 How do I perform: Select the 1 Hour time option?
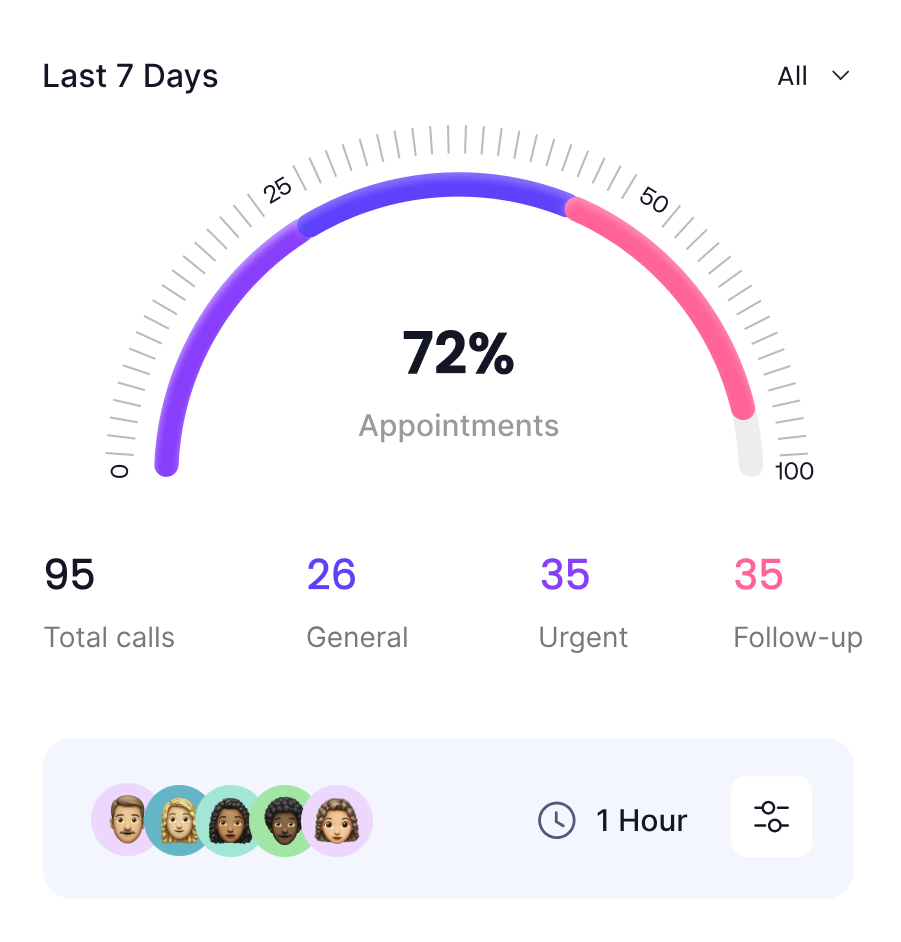click(x=613, y=821)
